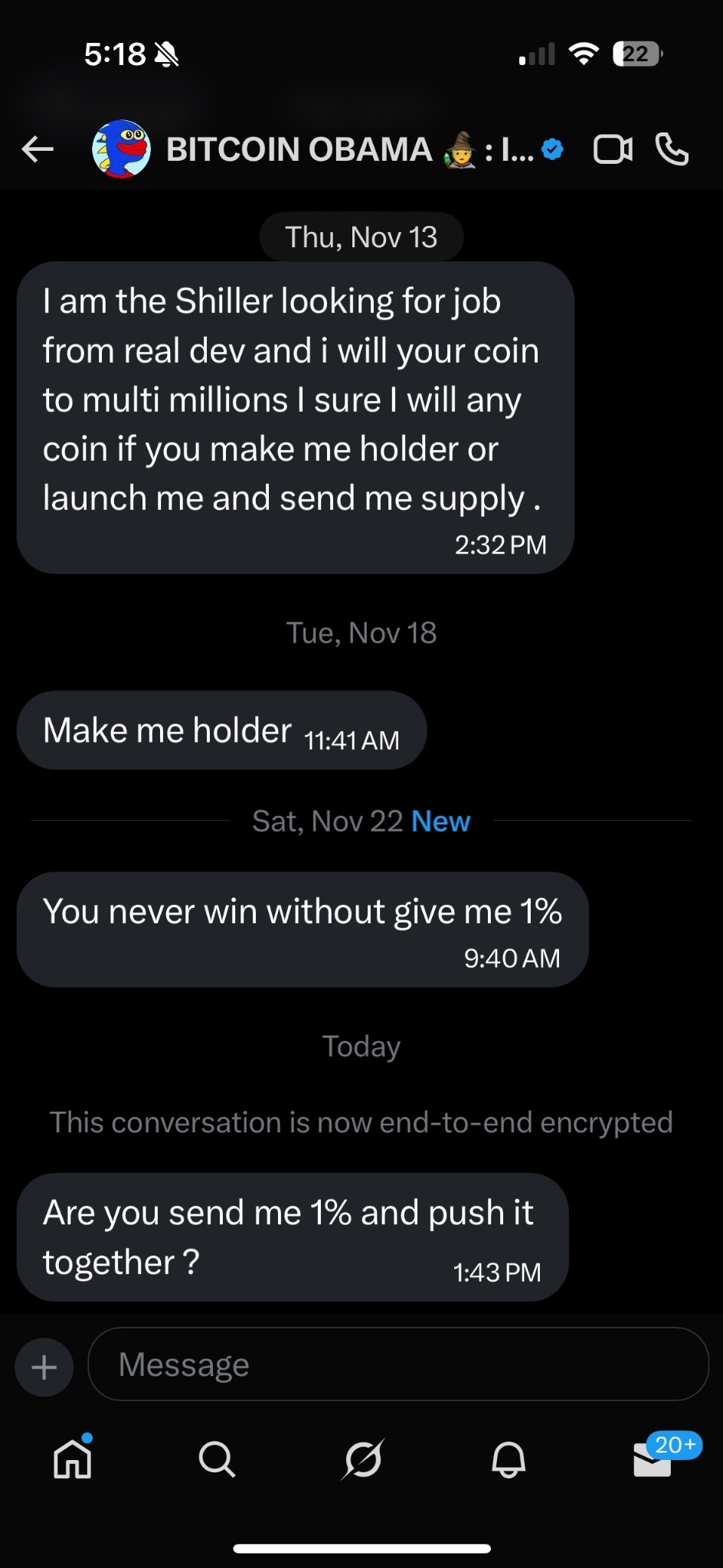Viewport: 723px width, 1568px height.
Task: Go to the Home feed
Action: [x=72, y=1459]
